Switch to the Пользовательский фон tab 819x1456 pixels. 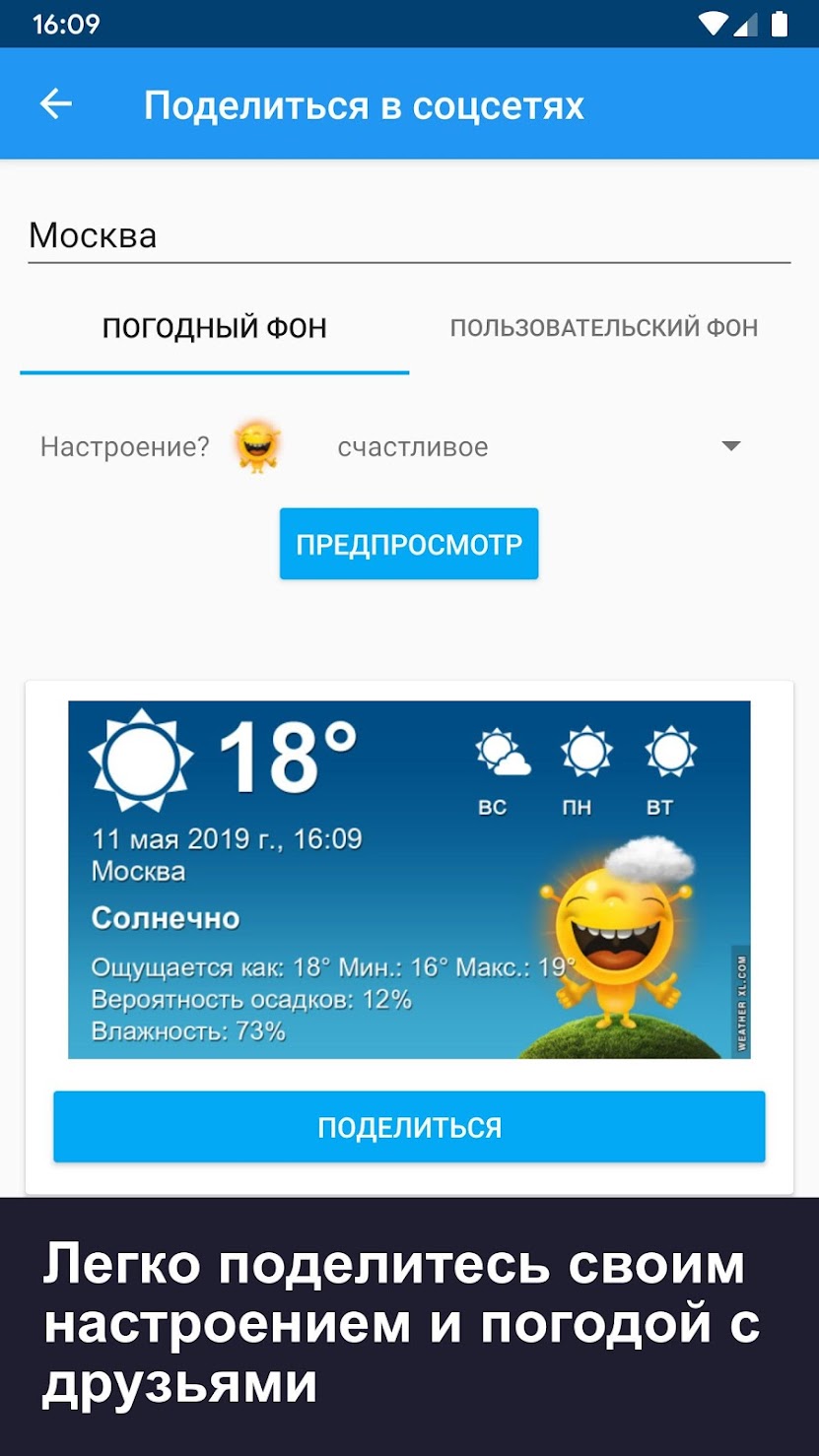pyautogui.click(x=603, y=328)
